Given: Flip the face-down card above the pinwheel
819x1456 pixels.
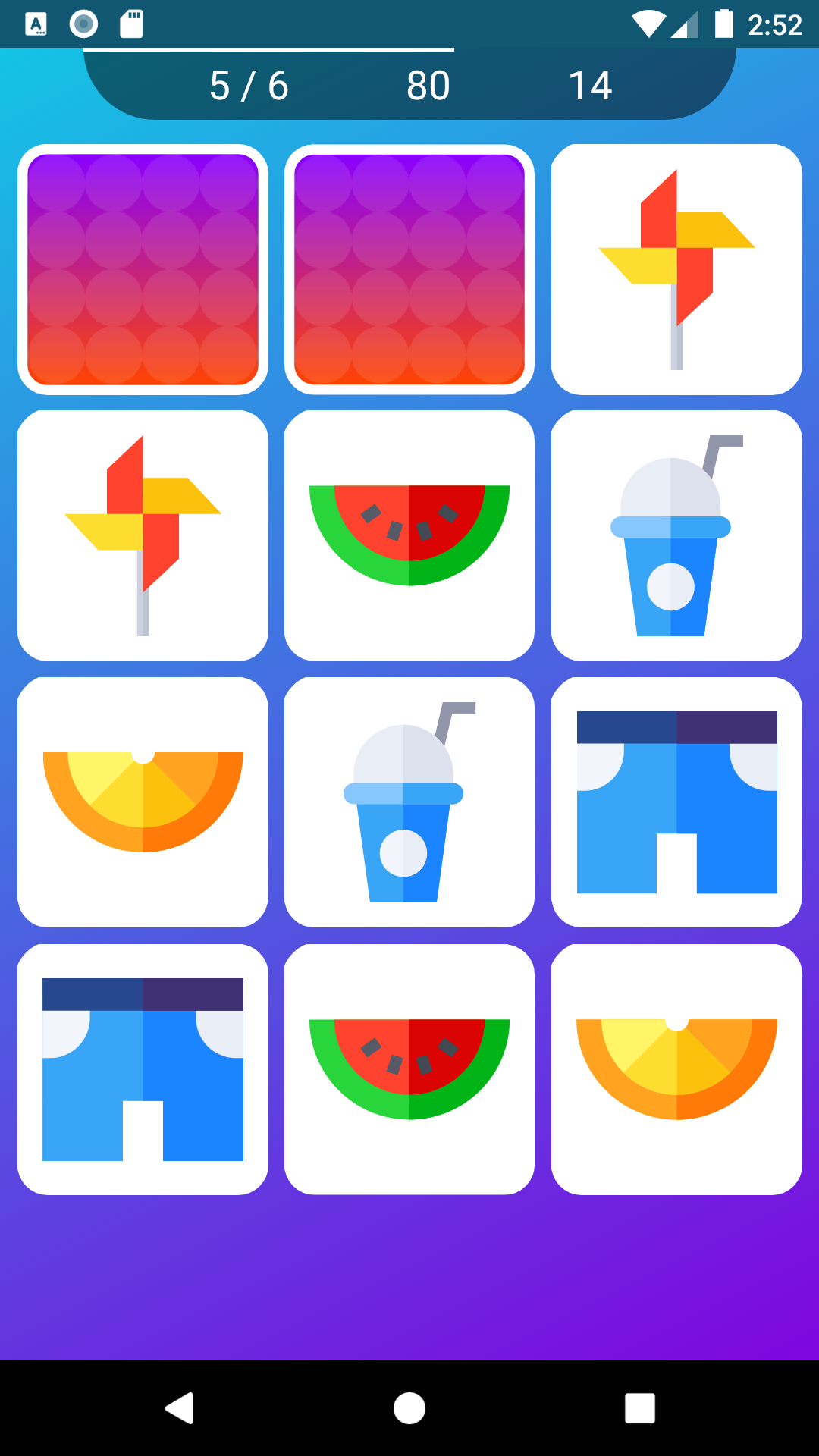Looking at the screenshot, I should pyautogui.click(x=143, y=269).
